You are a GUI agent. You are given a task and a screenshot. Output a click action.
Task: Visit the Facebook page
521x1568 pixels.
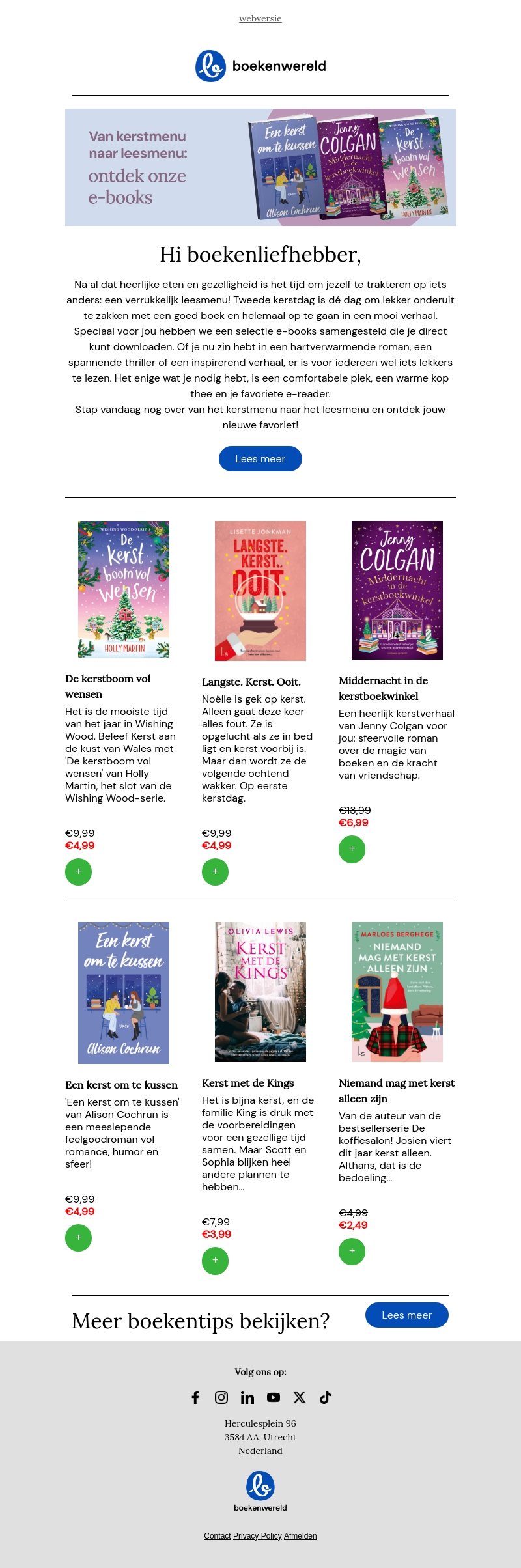coord(195,1397)
